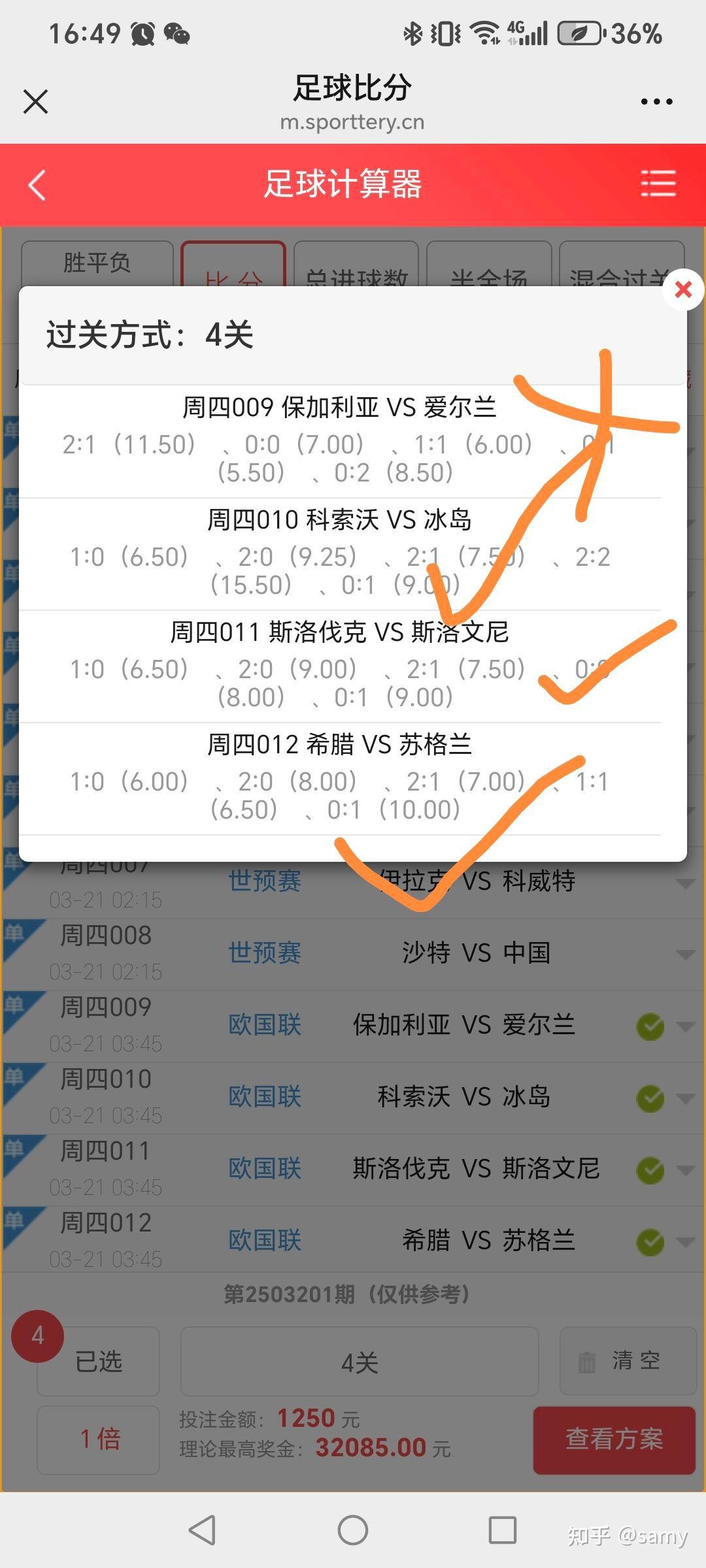Tap the trash icon beside 清空
The width and height of the screenshot is (706, 1568).
tap(587, 1362)
